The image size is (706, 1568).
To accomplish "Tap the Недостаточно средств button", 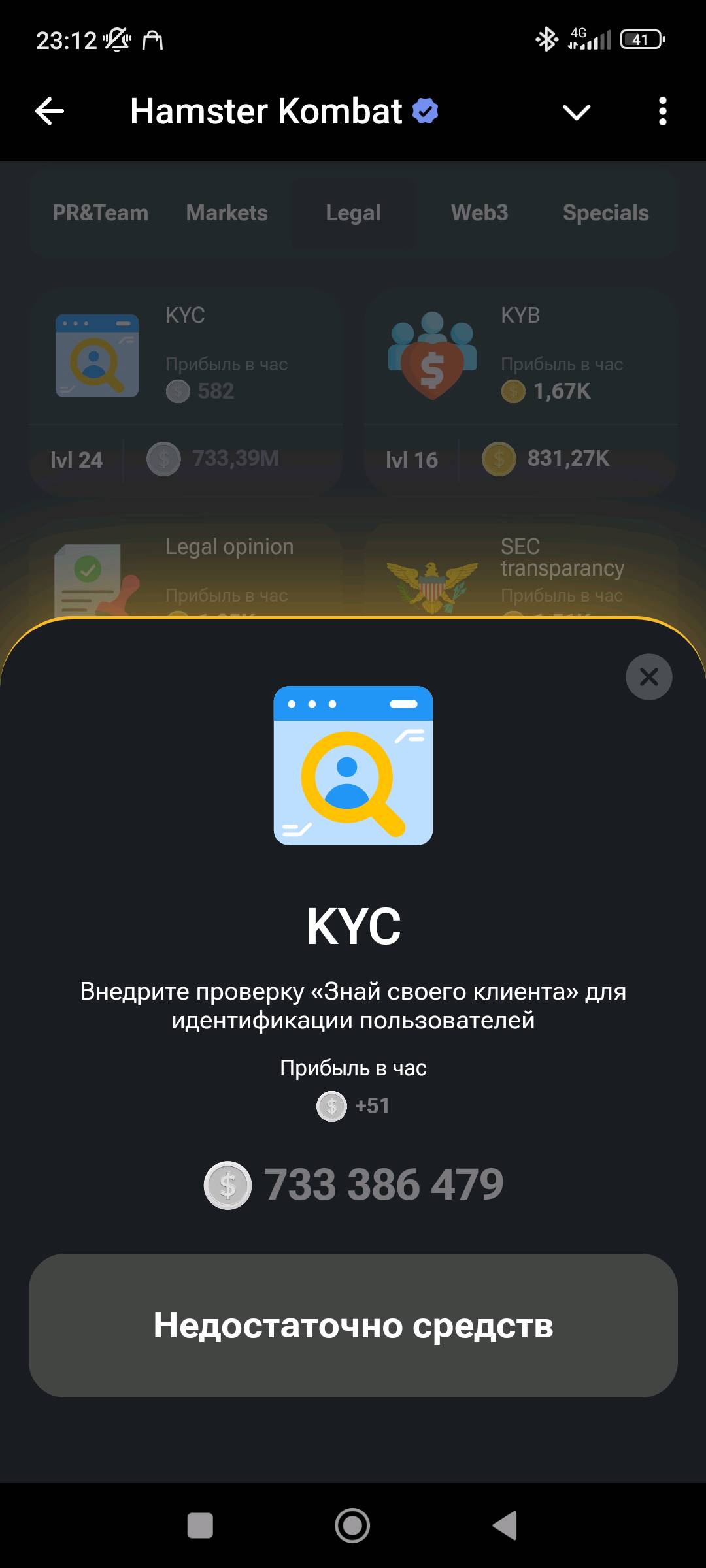I will 353,1326.
